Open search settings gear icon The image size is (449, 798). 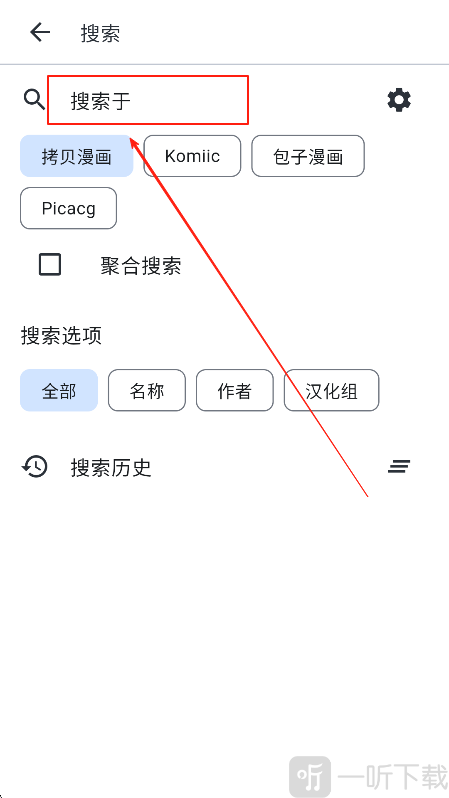coord(399,100)
